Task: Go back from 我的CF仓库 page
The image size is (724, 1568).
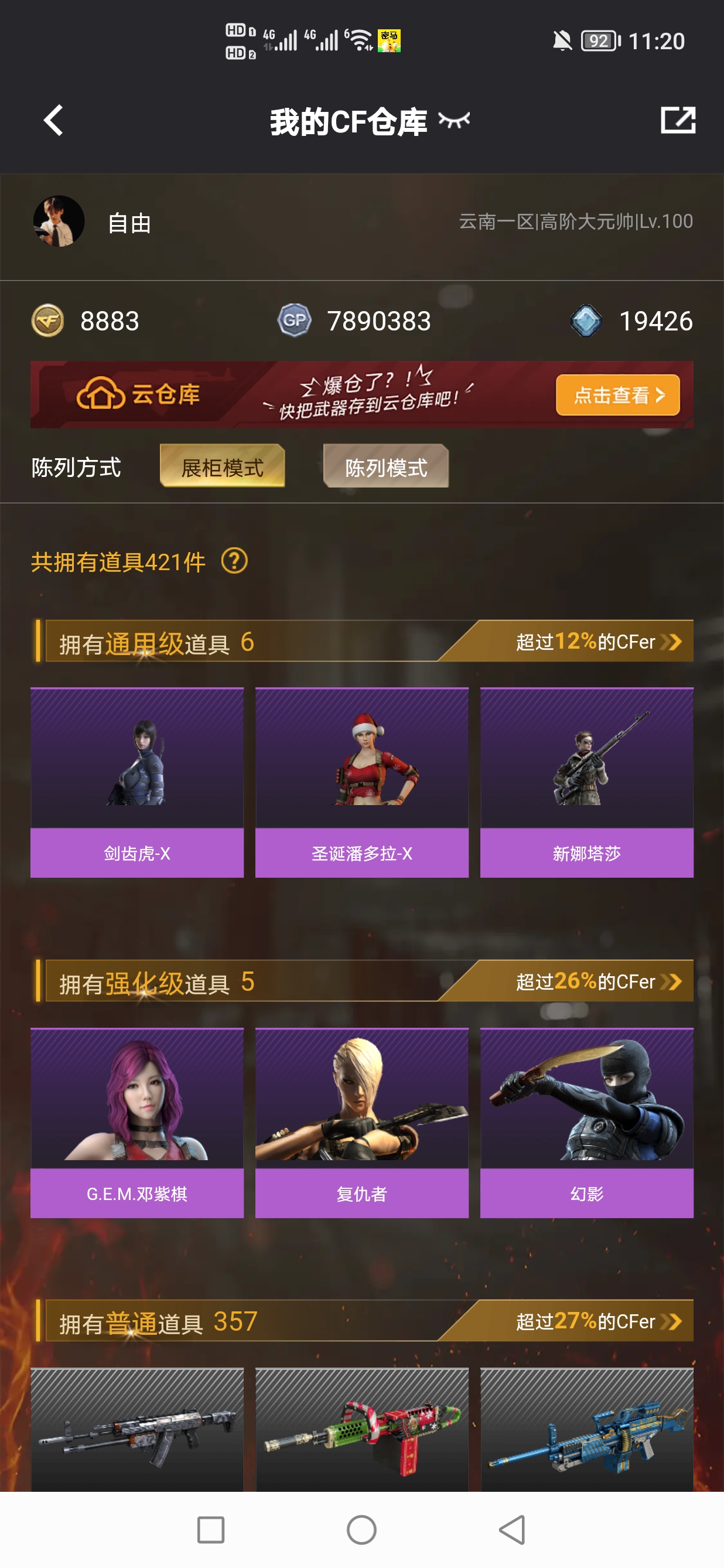Action: [x=53, y=120]
